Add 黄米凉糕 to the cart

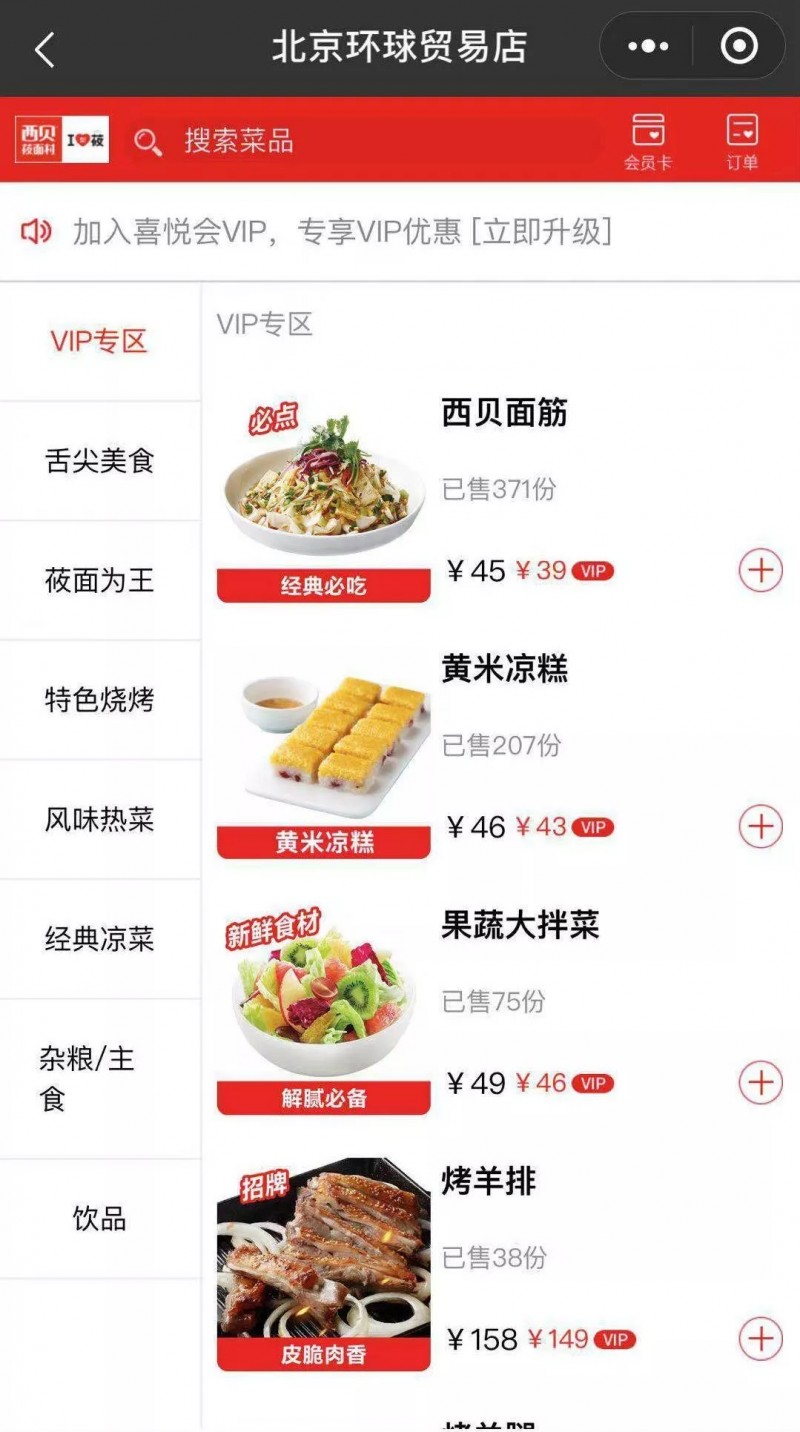click(x=760, y=827)
